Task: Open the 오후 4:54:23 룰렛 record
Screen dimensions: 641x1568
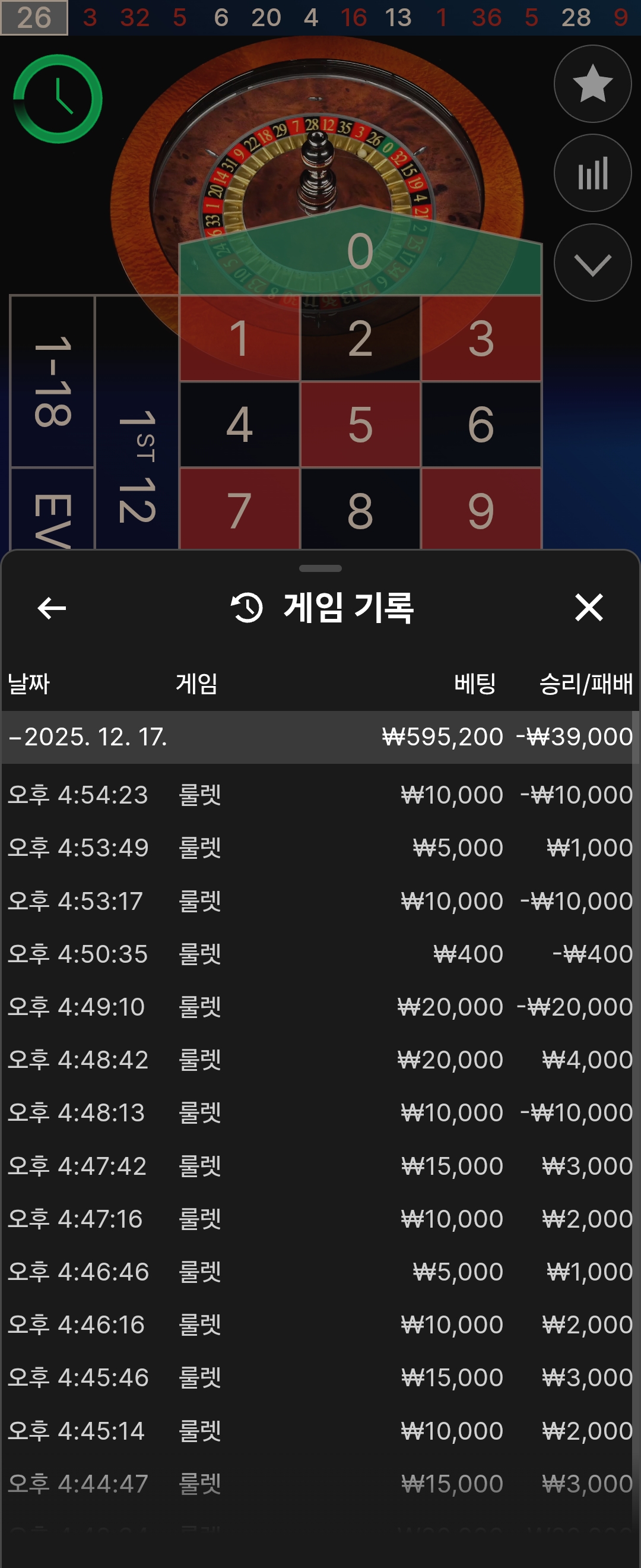Action: click(320, 795)
